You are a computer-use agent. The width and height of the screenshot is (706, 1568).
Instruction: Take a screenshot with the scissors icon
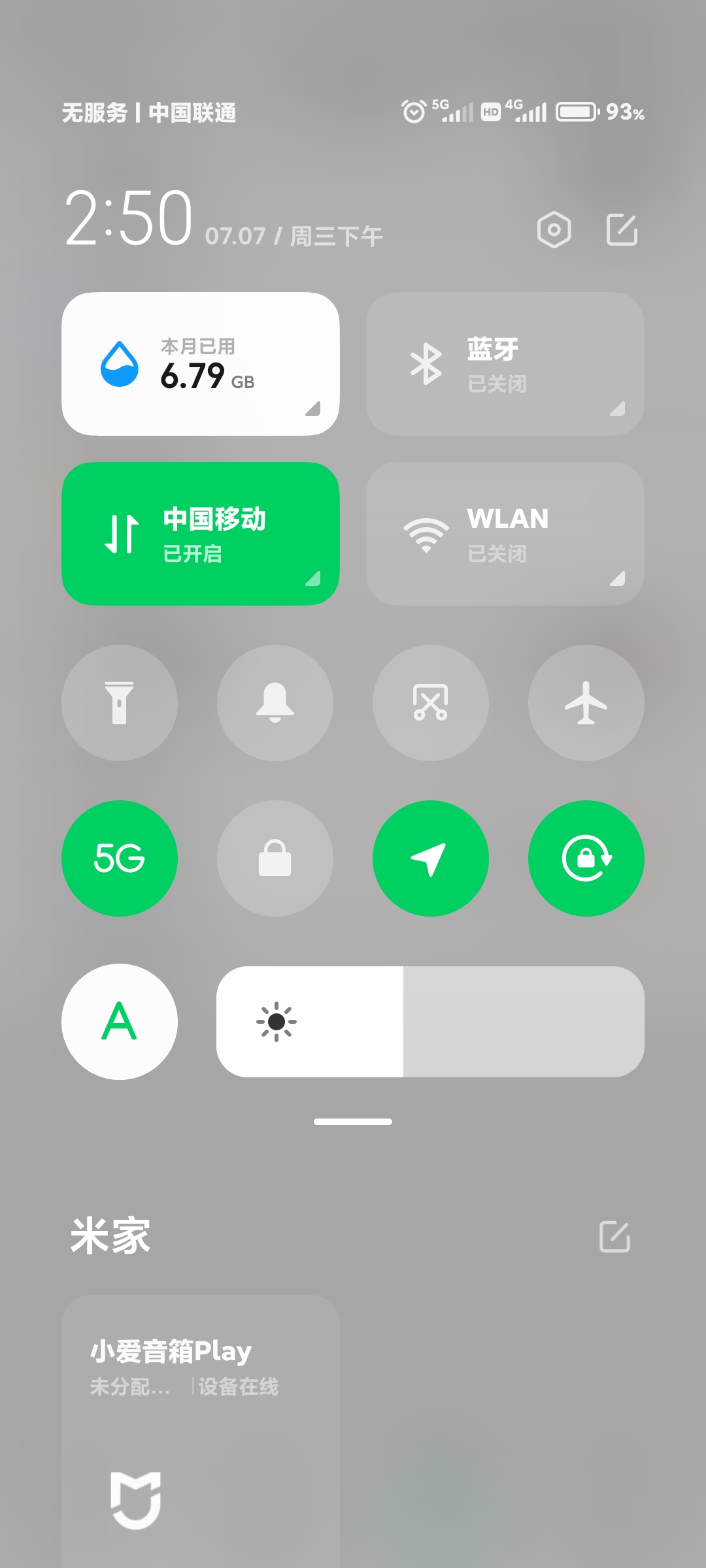click(431, 703)
